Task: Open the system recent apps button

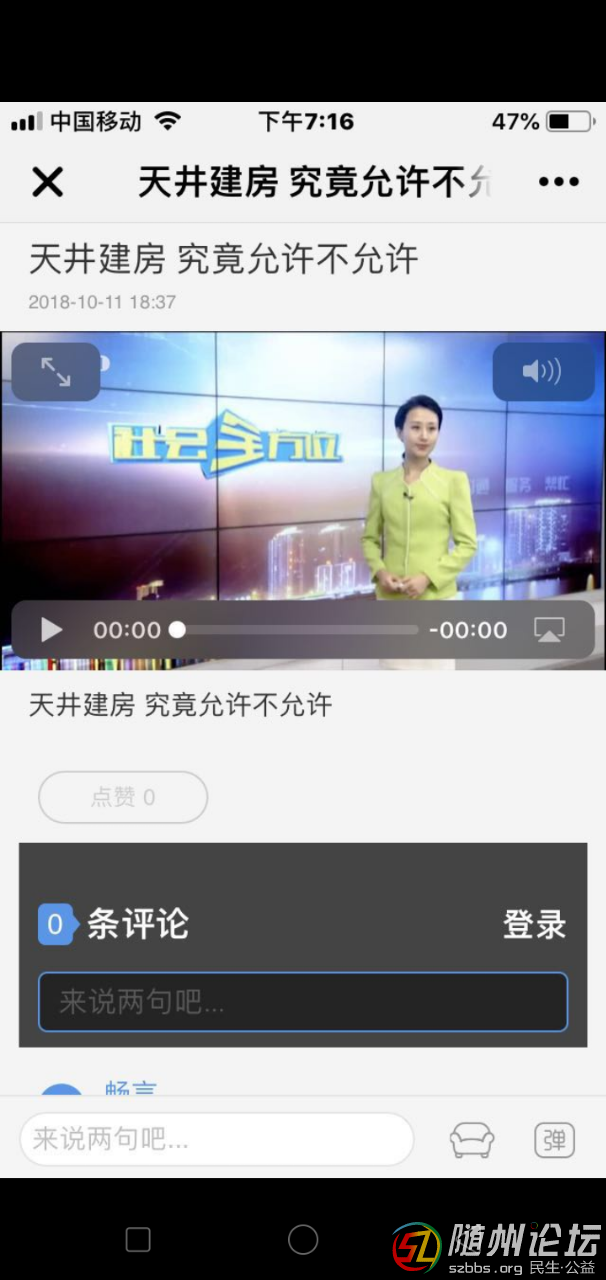Action: point(138,1240)
